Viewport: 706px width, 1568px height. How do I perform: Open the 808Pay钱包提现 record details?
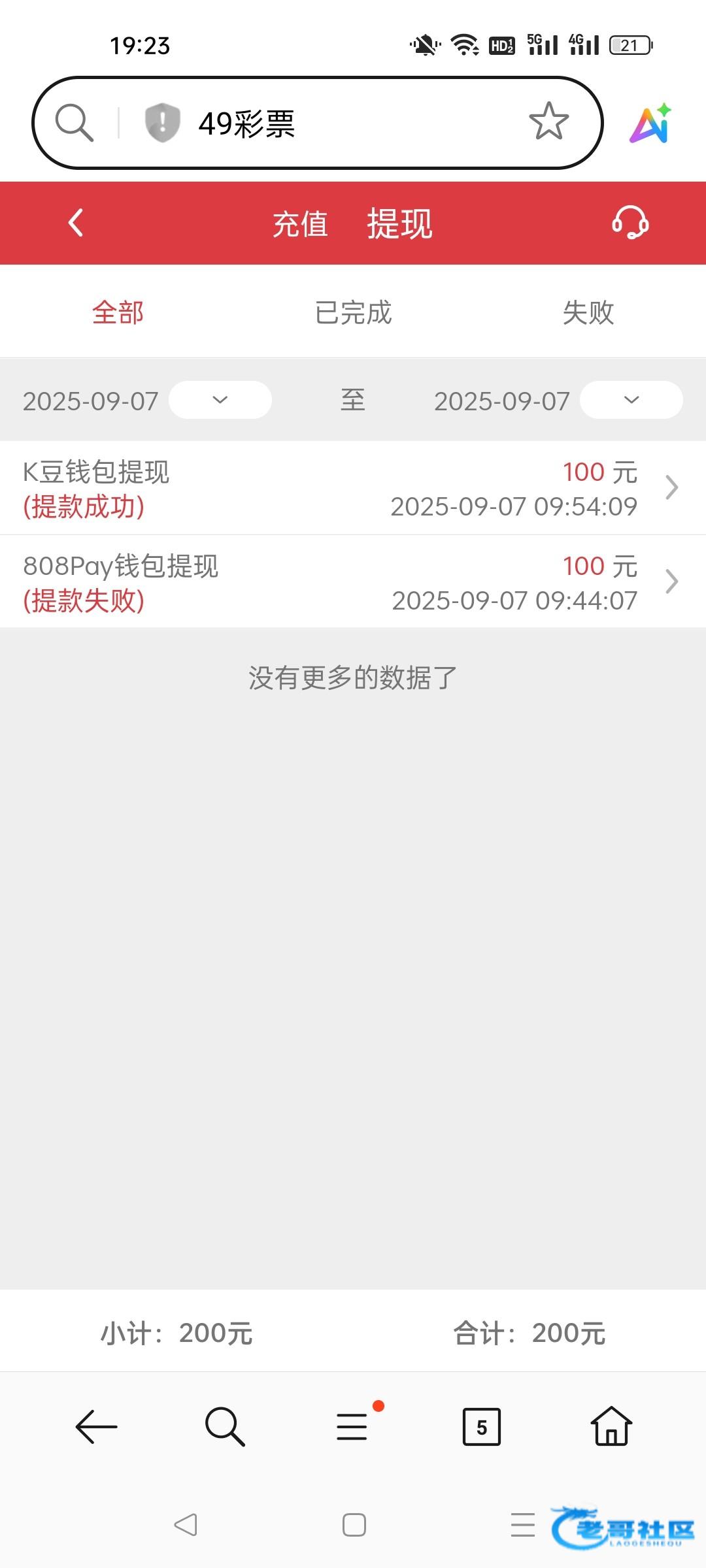click(x=353, y=582)
